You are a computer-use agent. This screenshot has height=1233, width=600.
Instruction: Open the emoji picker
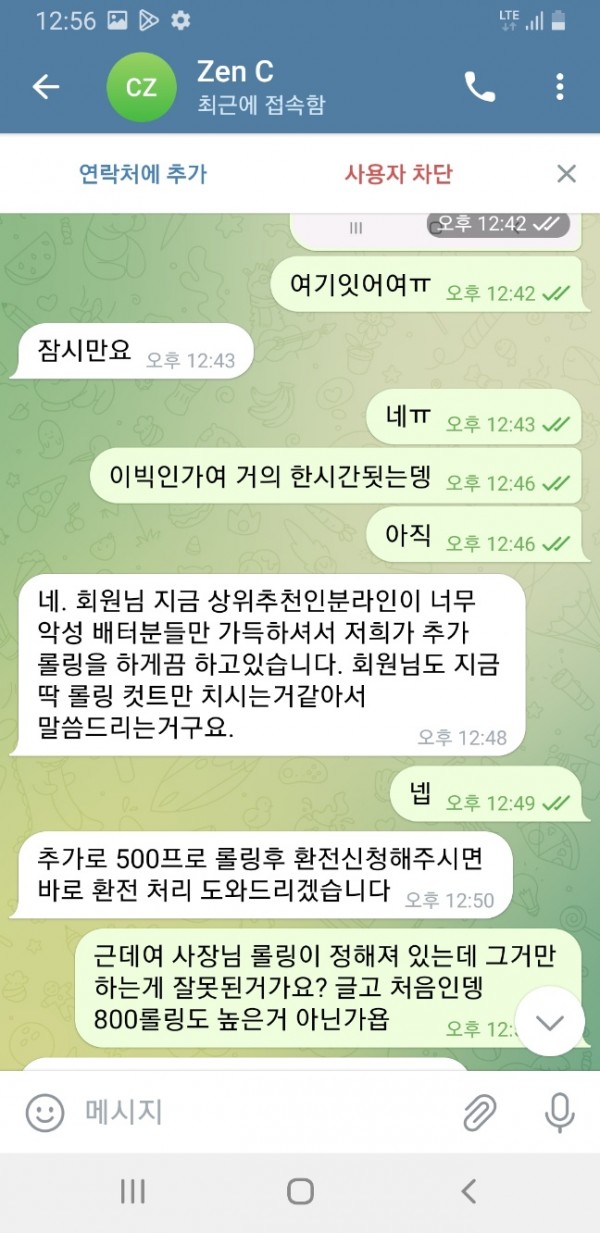pyautogui.click(x=44, y=1112)
